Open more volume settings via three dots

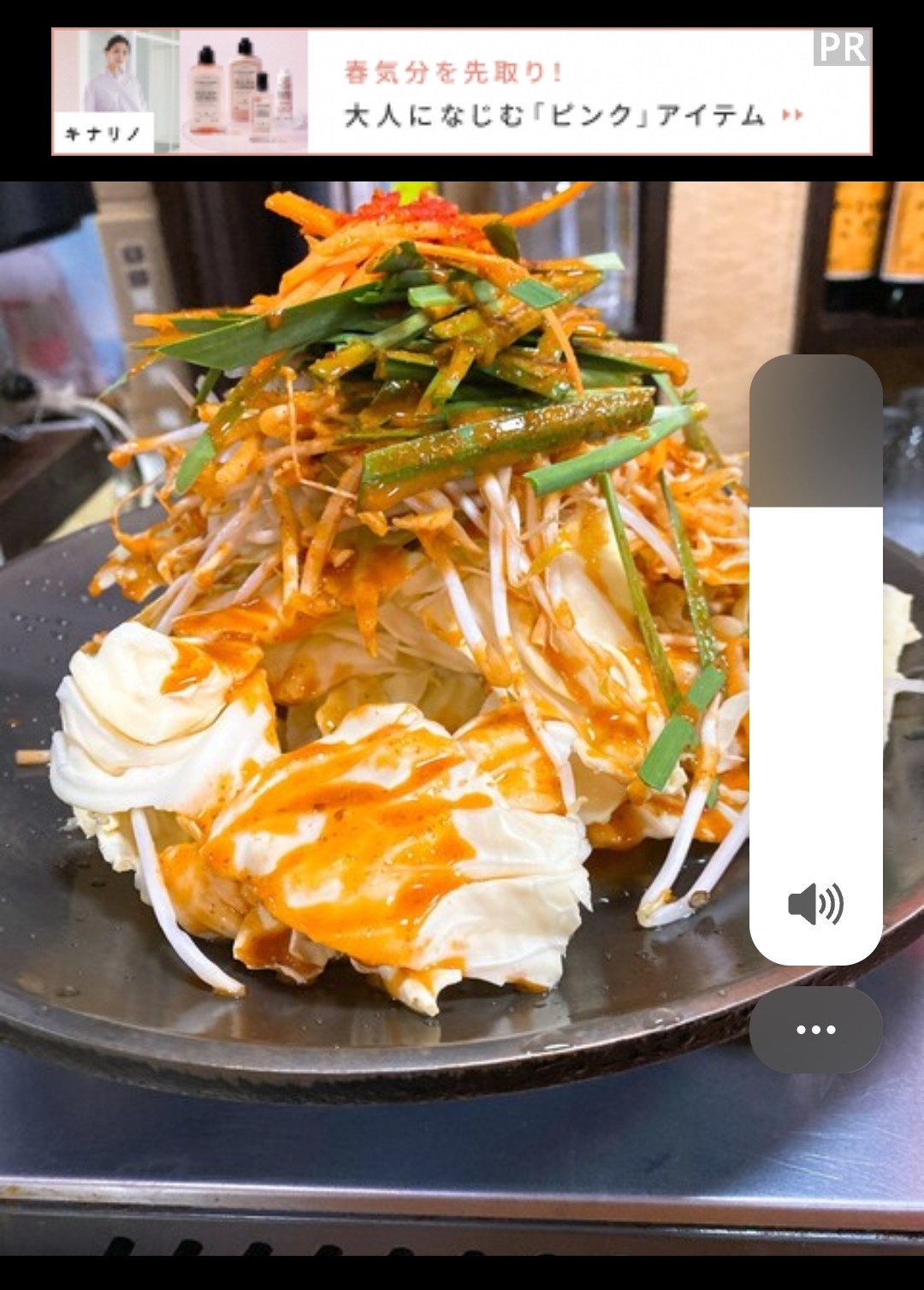(815, 1030)
